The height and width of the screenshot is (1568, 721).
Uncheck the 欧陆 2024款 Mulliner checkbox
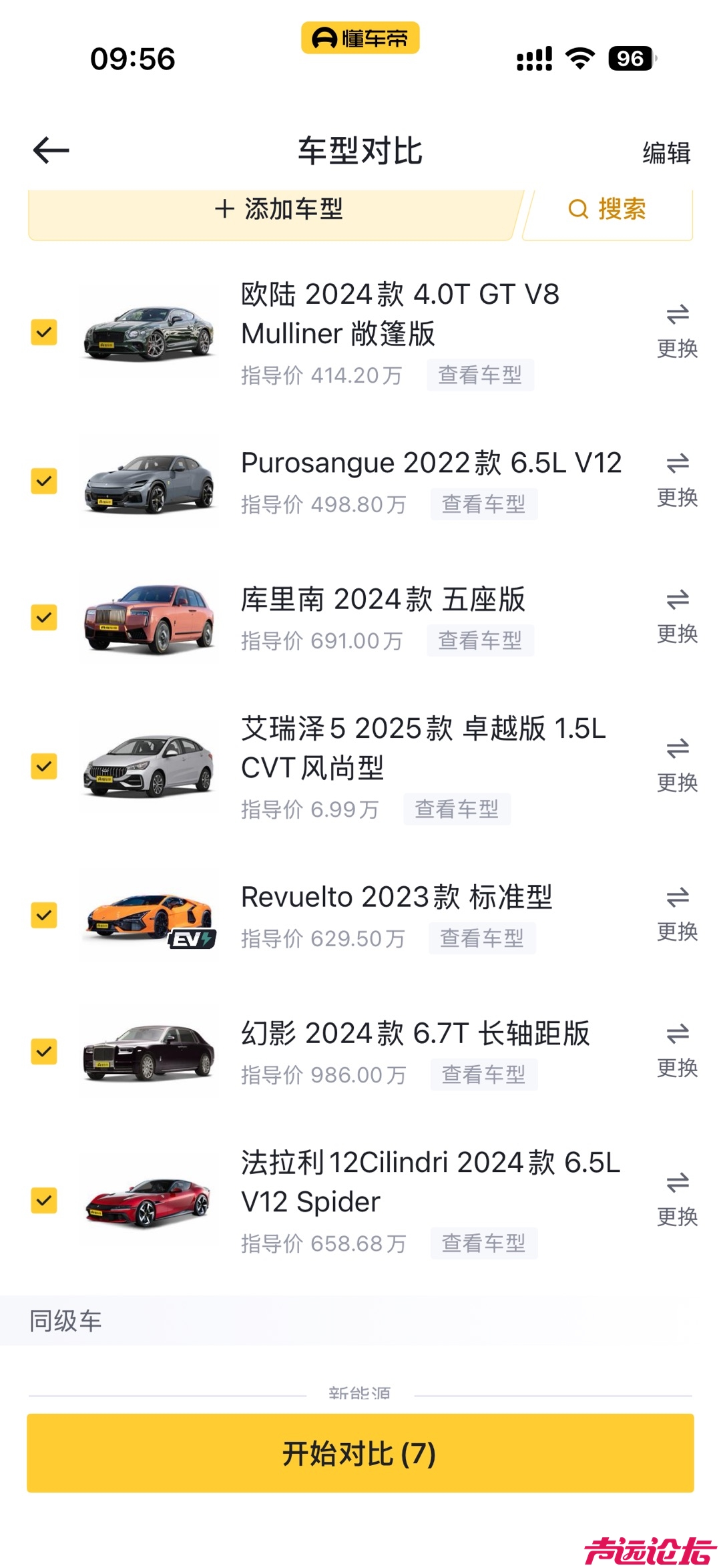point(44,333)
